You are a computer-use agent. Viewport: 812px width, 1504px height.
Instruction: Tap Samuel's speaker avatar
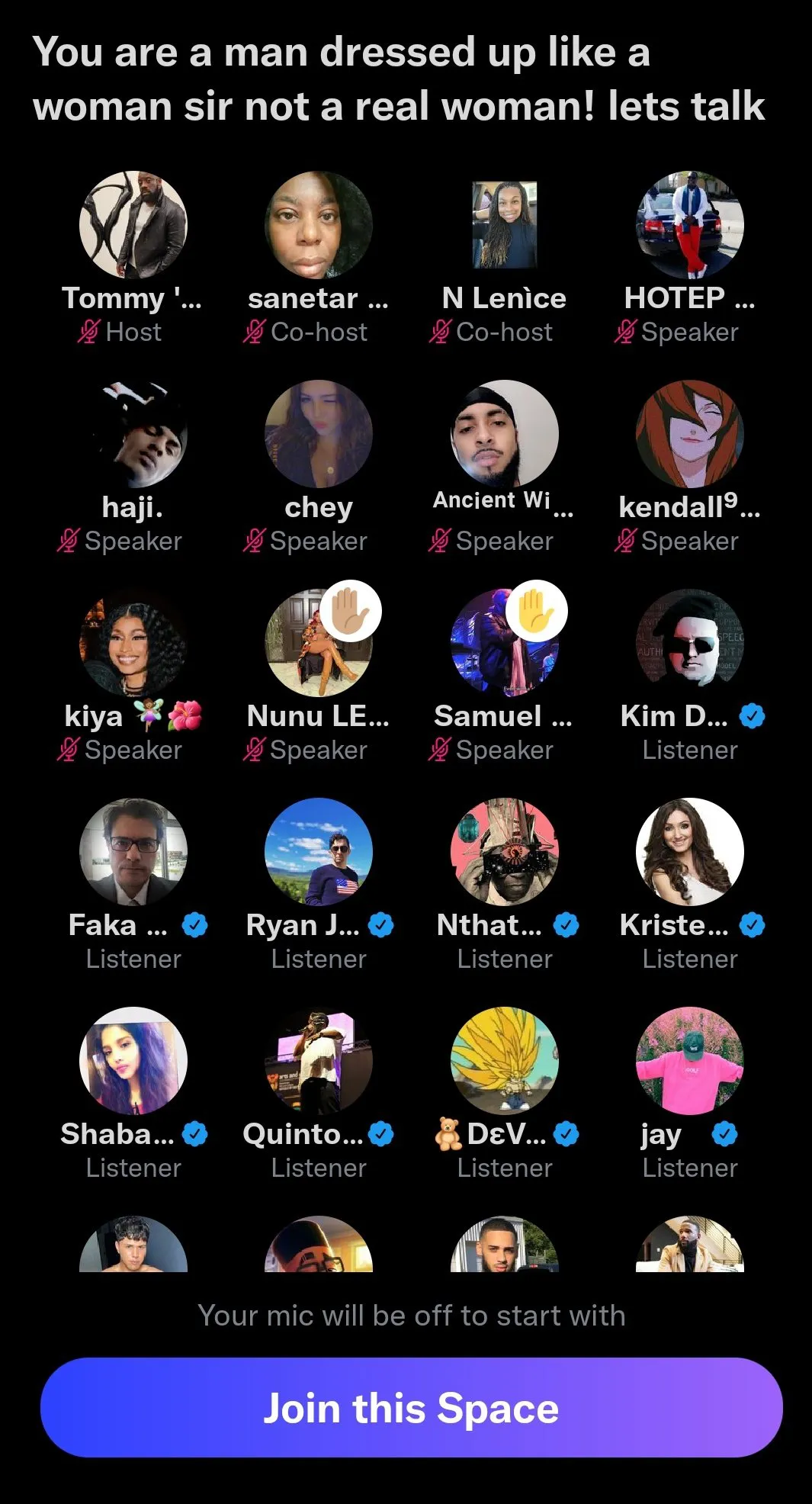pyautogui.click(x=505, y=642)
